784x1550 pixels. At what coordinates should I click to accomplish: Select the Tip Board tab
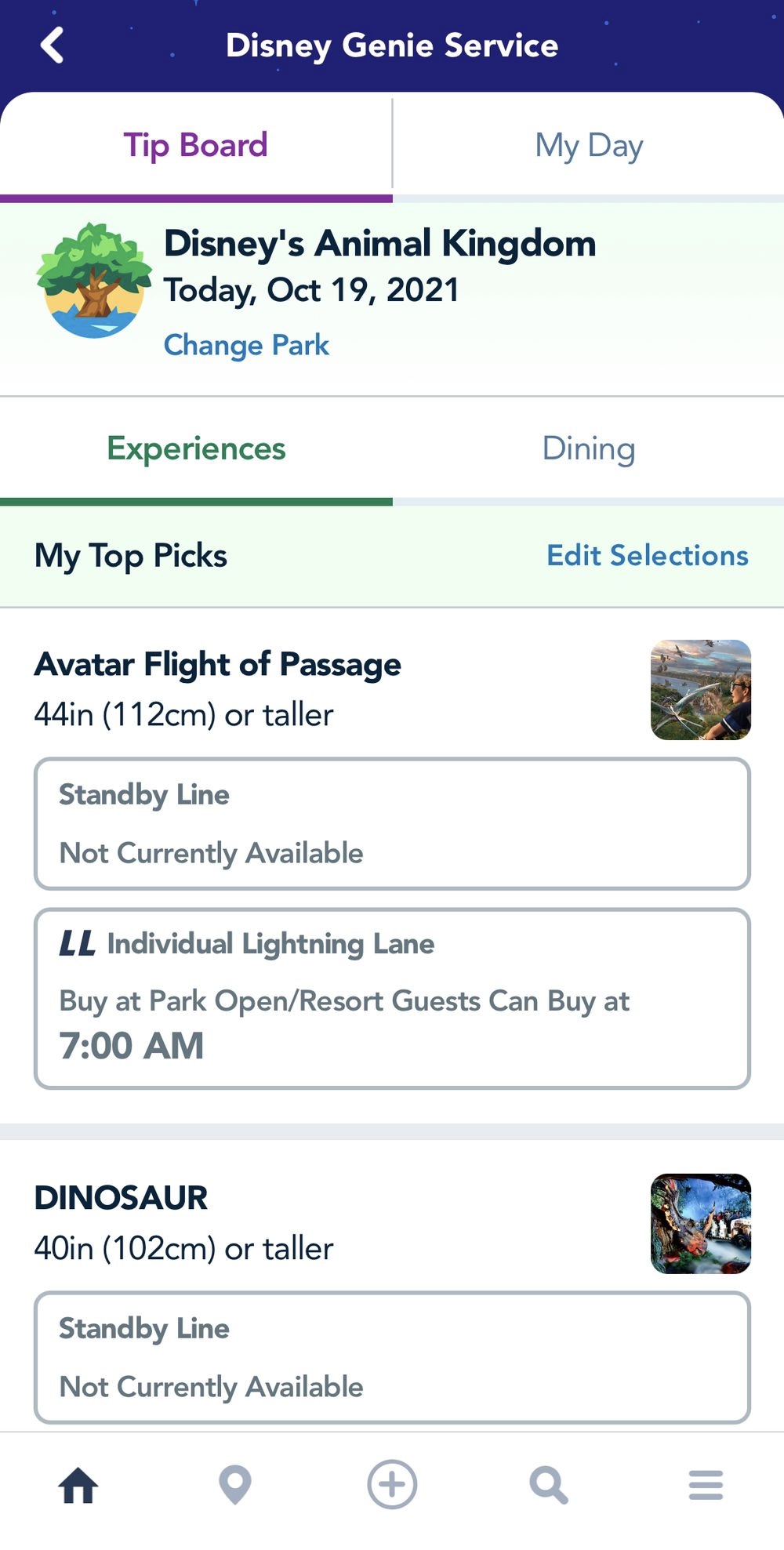tap(196, 146)
